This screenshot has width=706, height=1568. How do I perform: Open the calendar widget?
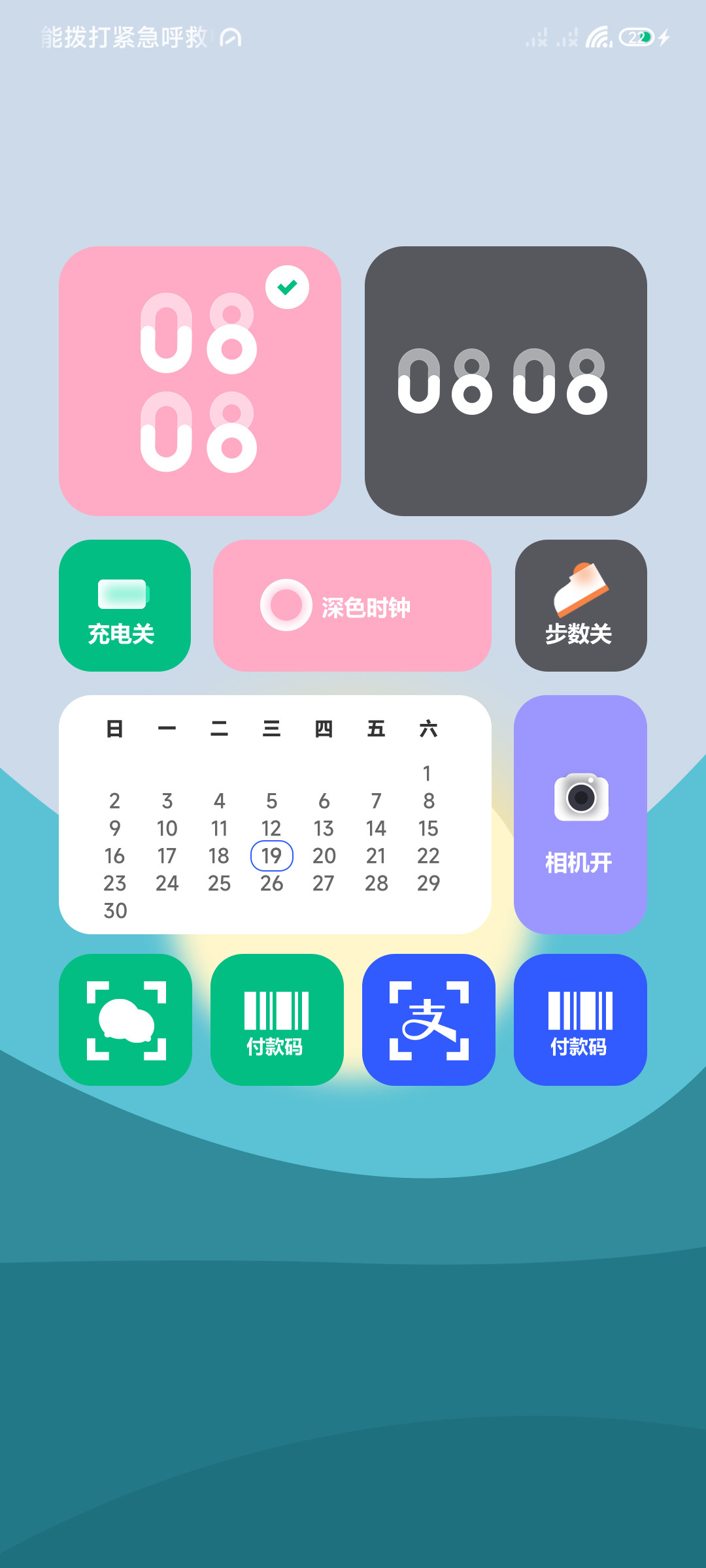coord(275,815)
